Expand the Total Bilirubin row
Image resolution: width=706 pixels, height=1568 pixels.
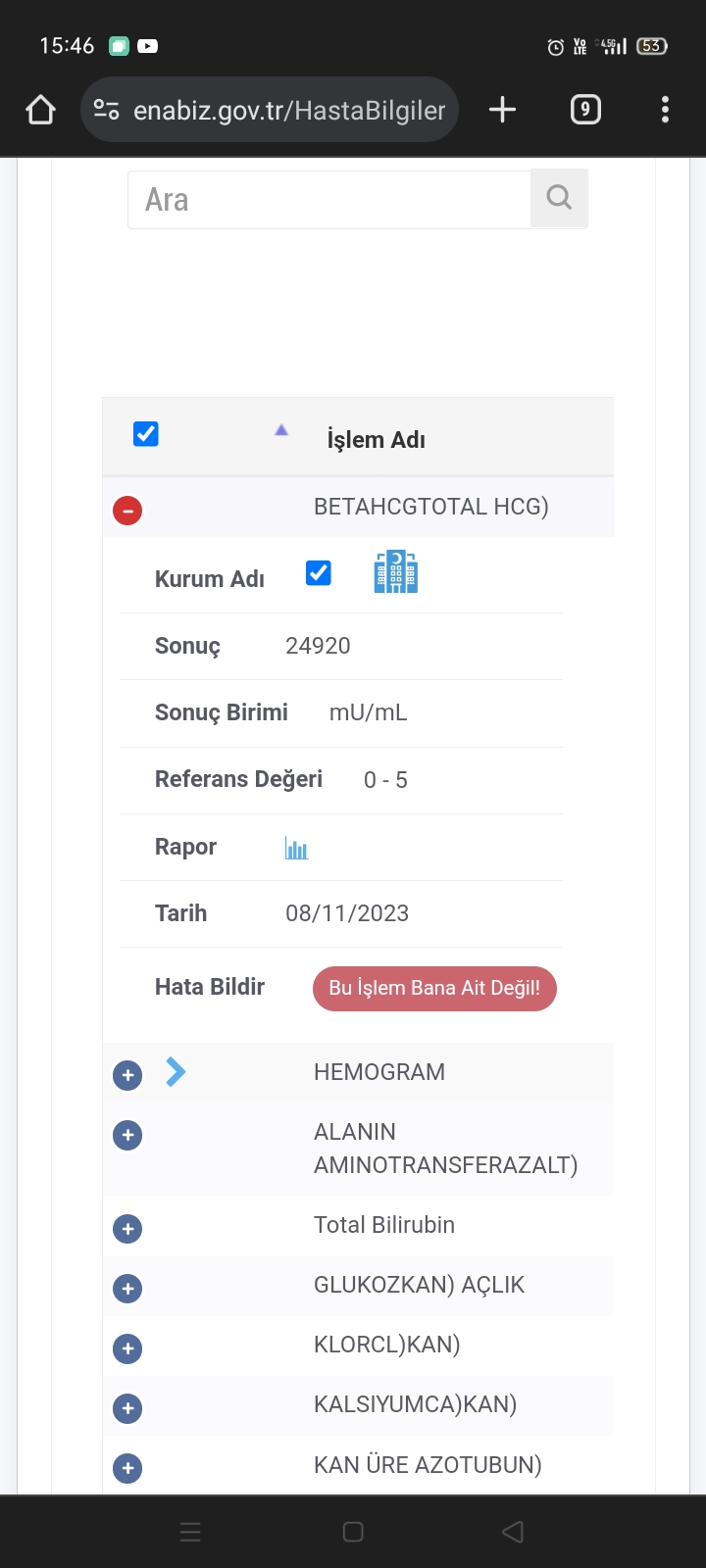[x=127, y=1229]
